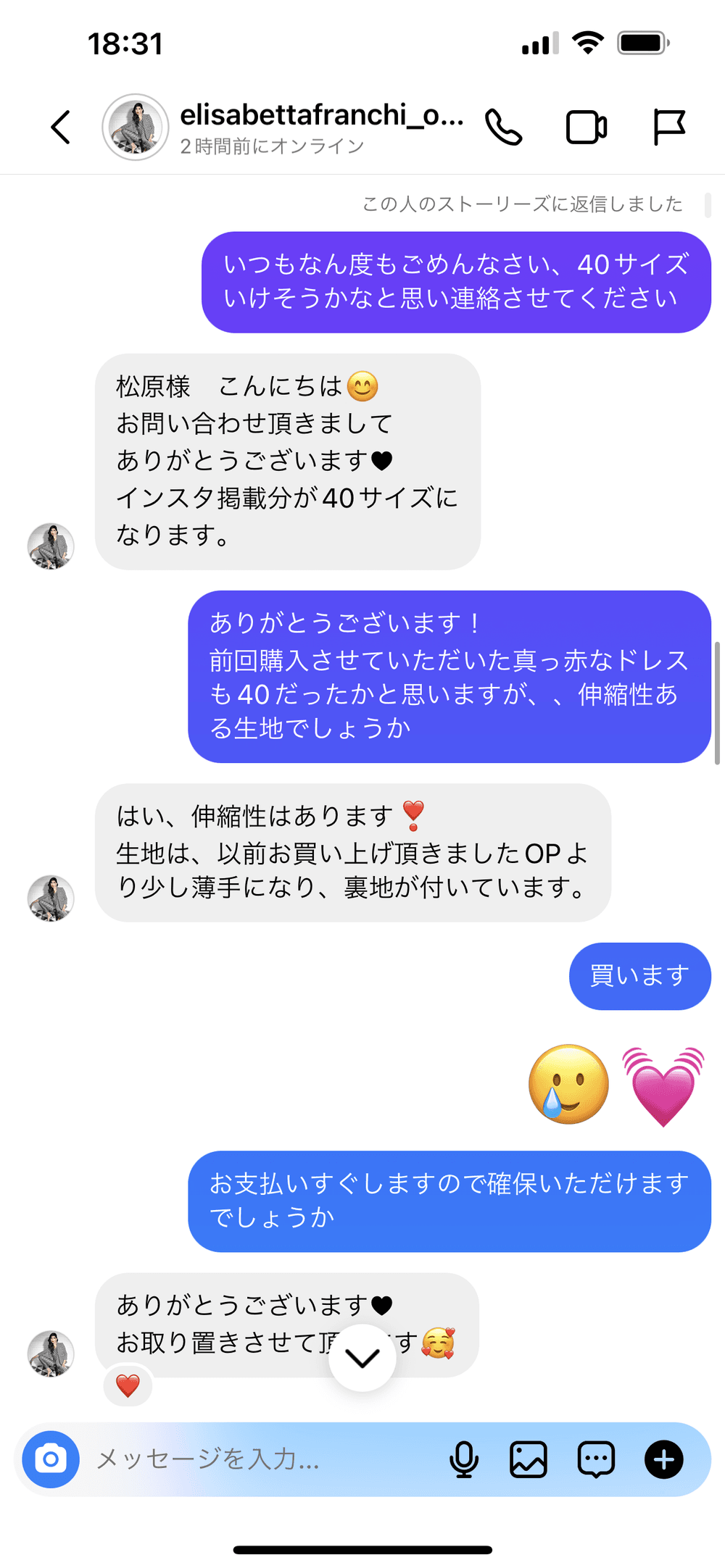The height and width of the screenshot is (1568, 725).
Task: Open the camera from the message bar
Action: click(51, 1459)
